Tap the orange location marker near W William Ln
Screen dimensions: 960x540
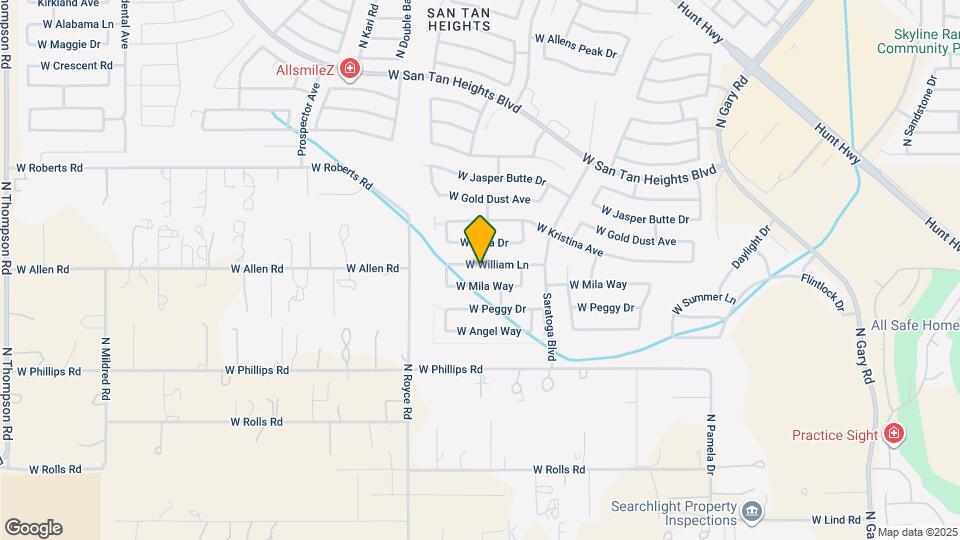pyautogui.click(x=479, y=239)
